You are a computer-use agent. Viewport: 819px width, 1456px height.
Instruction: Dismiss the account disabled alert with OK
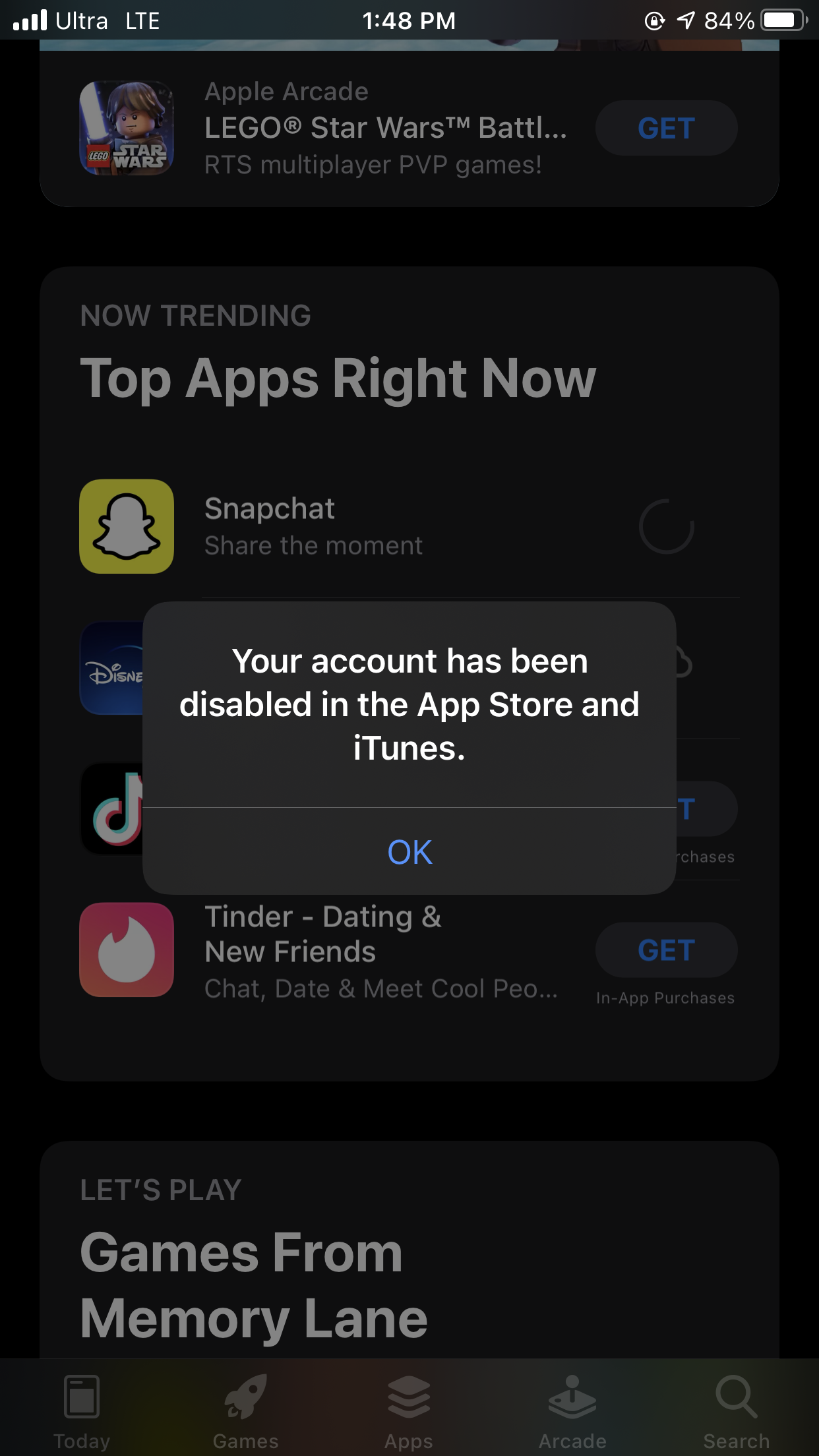click(x=409, y=851)
